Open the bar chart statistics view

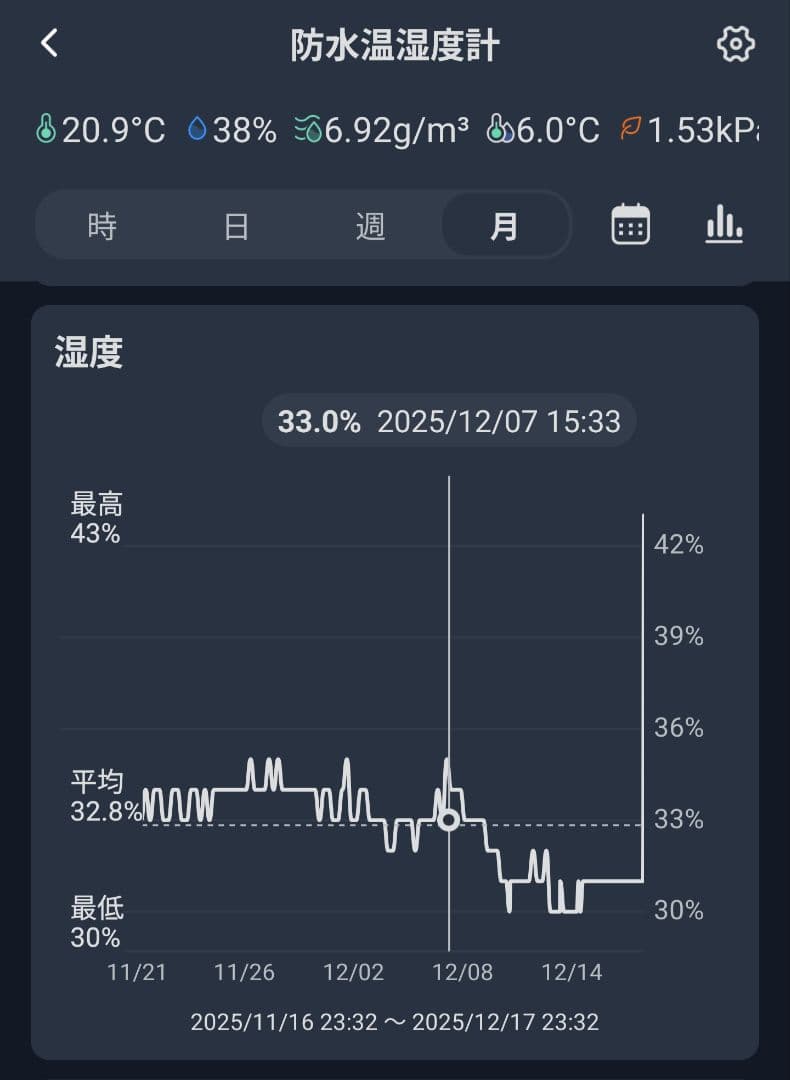(x=723, y=225)
